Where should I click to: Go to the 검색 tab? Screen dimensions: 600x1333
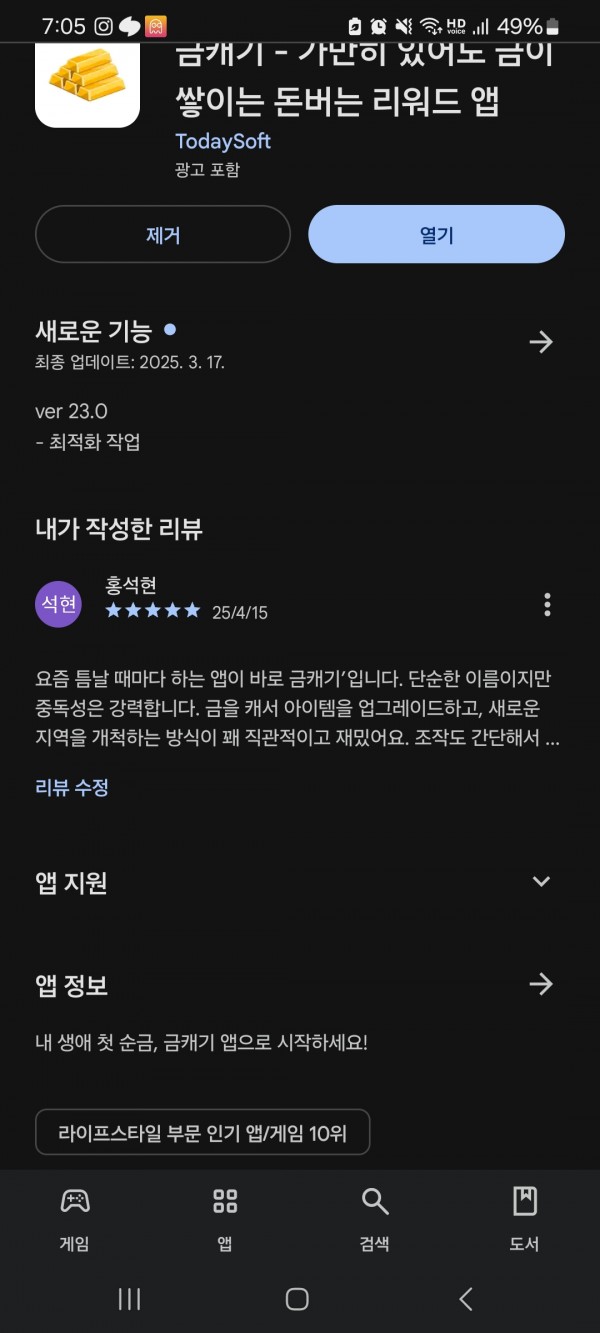coord(374,1220)
